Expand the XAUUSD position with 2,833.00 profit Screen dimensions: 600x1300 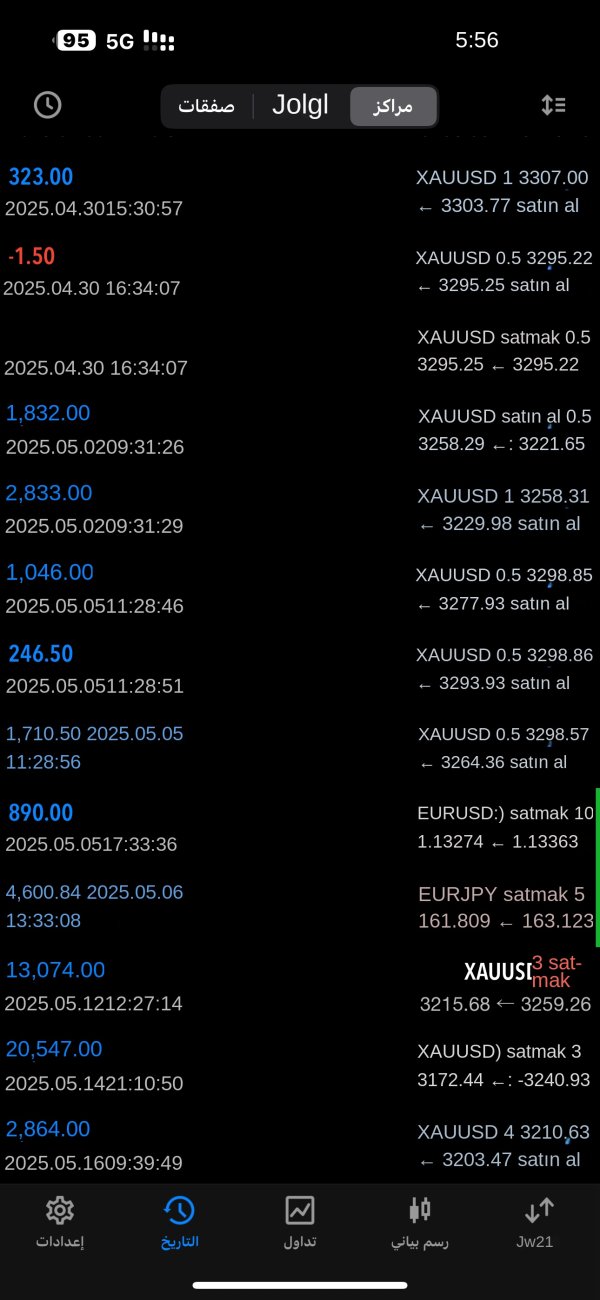click(x=300, y=509)
